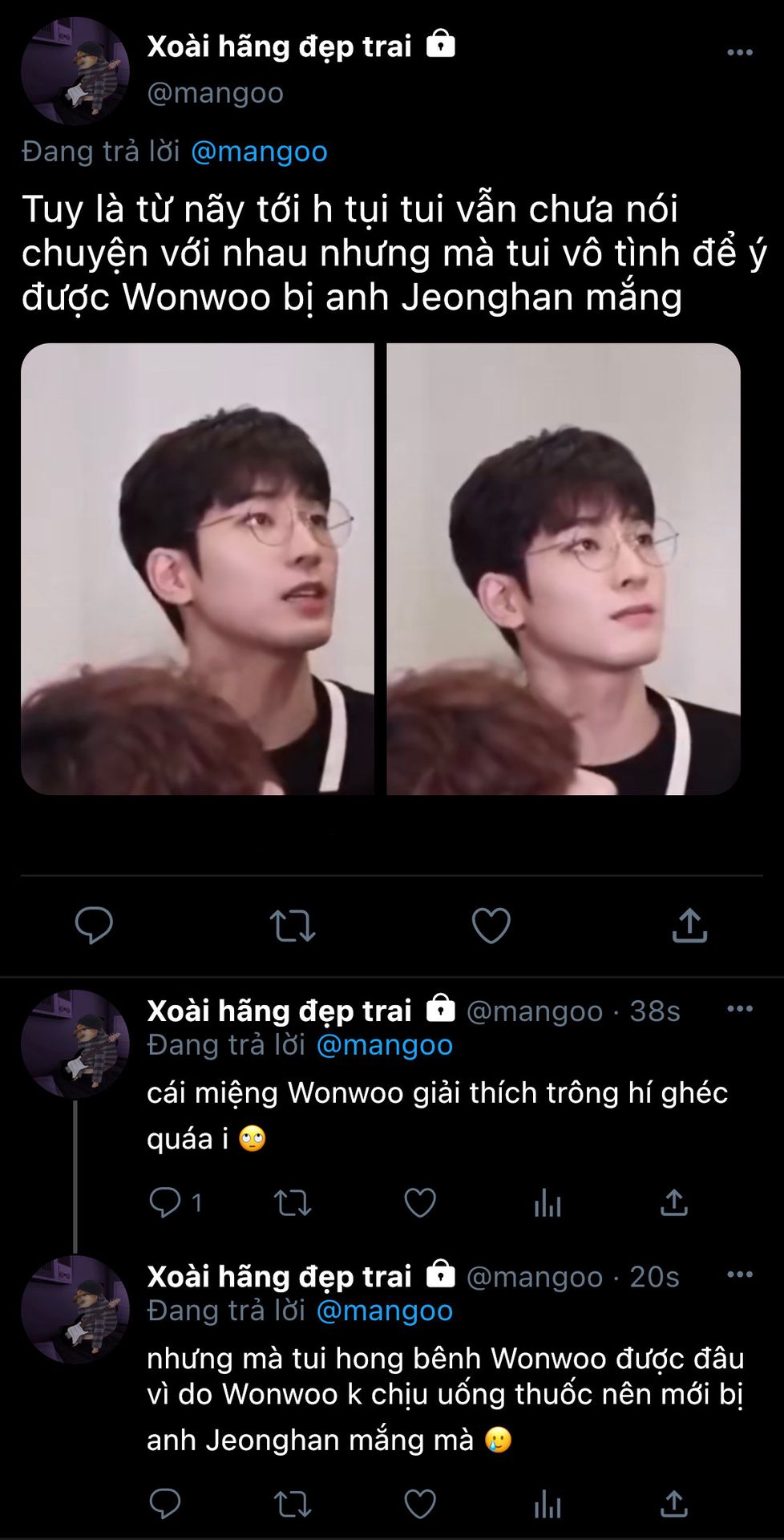Screen dimensions: 784x1540
Task: Open overflow menu on the main tweet
Action: (x=739, y=53)
